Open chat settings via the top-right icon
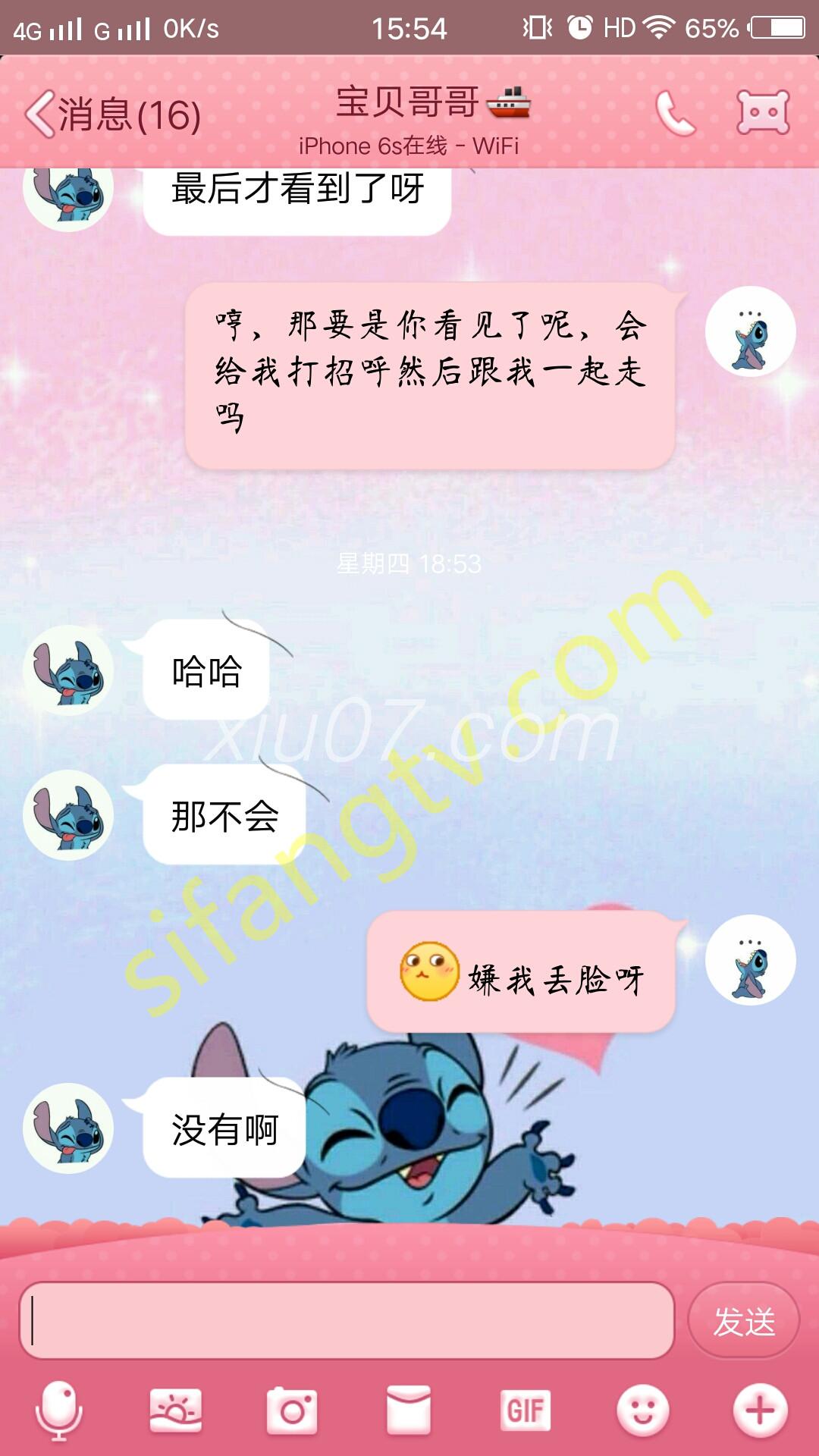This screenshot has height=1456, width=819. [x=763, y=114]
